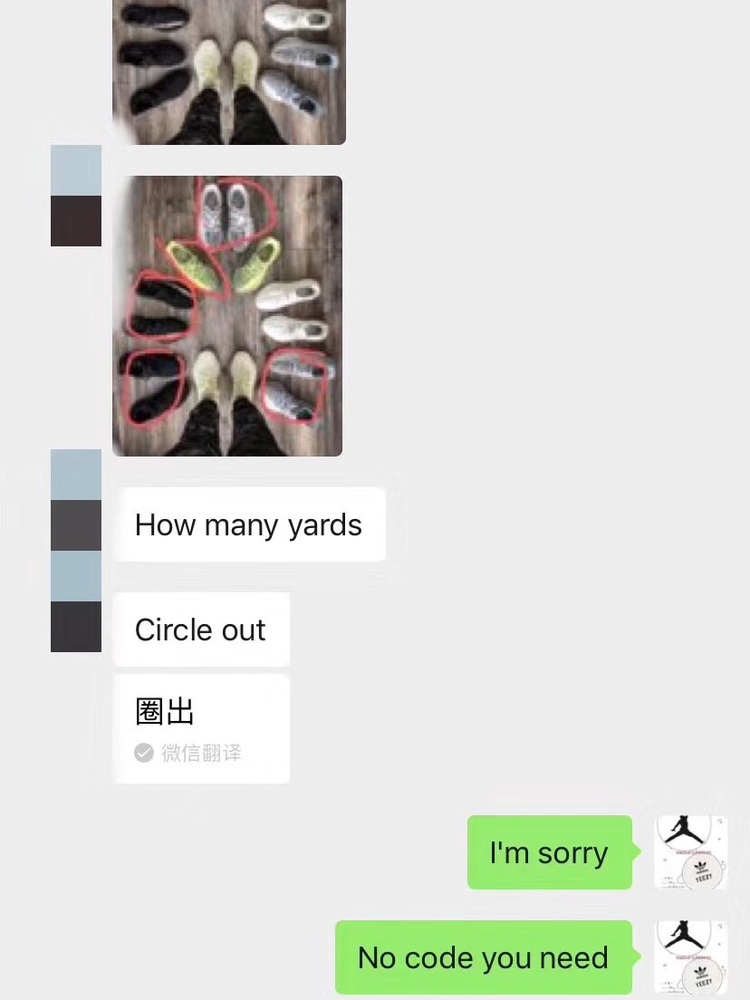Open sender avatar beside "I'm sorry"
The image size is (750, 1000).
coord(691,852)
